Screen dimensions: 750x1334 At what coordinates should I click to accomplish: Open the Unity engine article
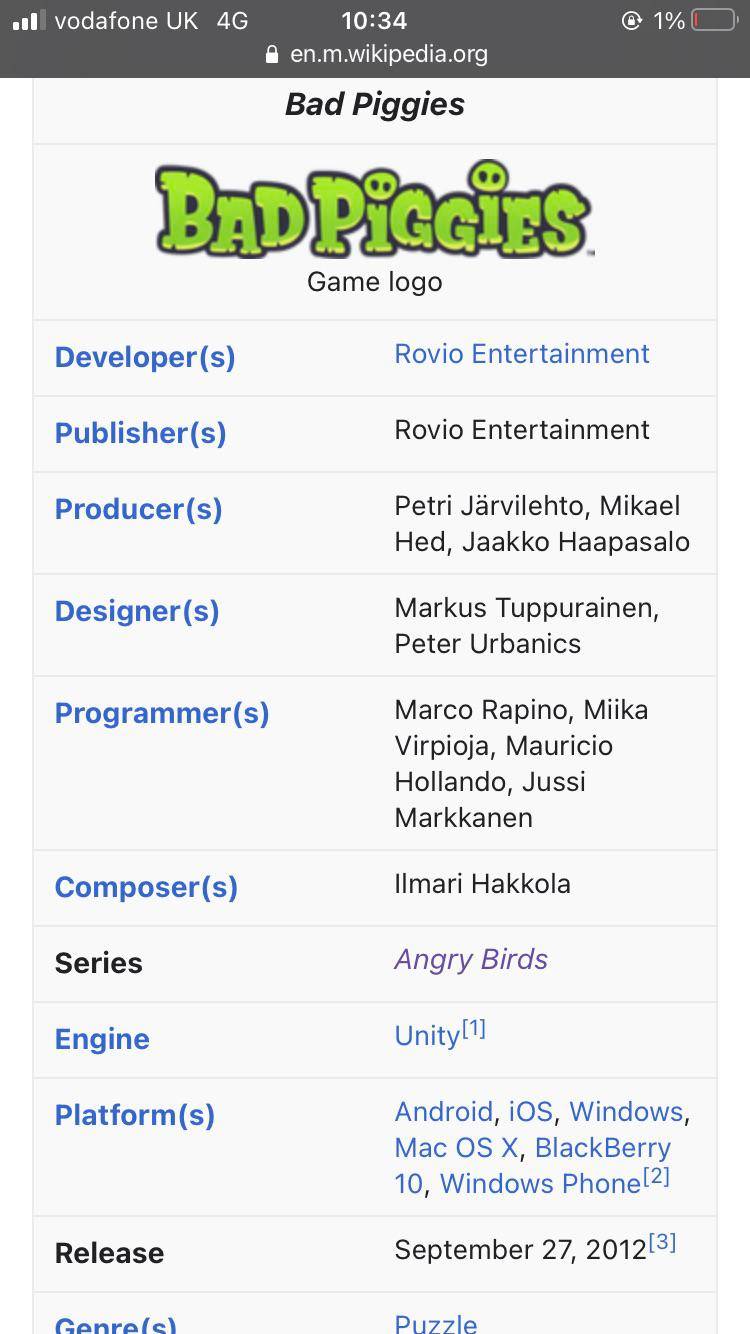(x=427, y=1036)
